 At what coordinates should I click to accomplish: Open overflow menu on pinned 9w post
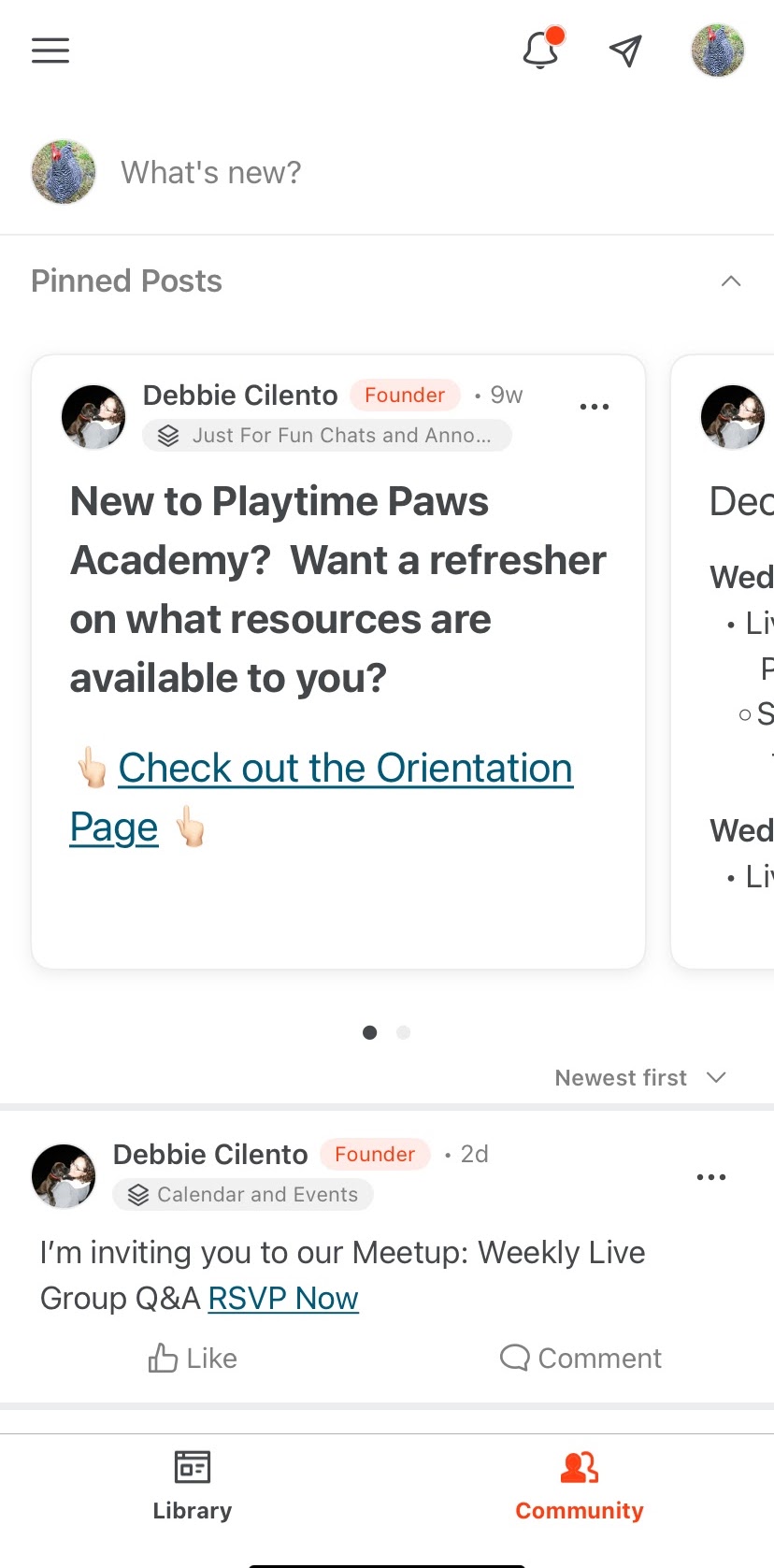594,407
